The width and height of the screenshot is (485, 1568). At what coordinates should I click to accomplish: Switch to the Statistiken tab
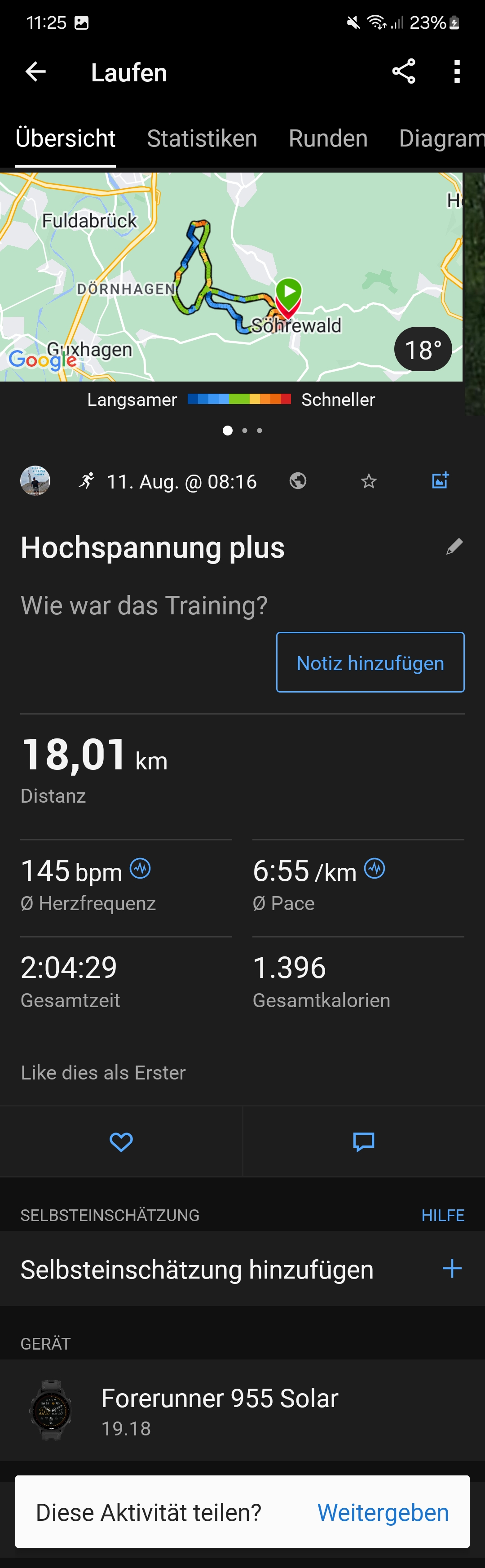pos(202,139)
